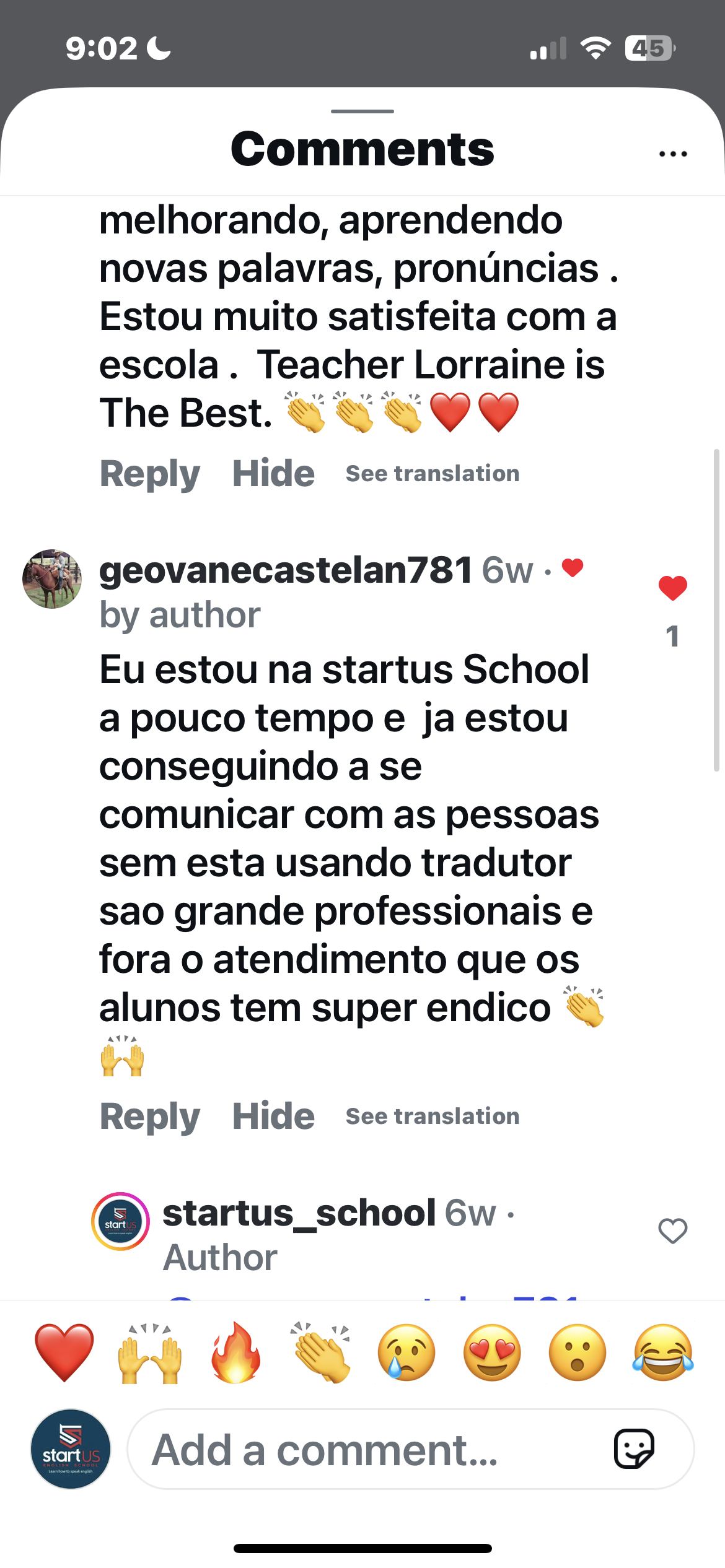Insert the clapping hands emoji
Screen dimensions: 725x1568
pos(322,1352)
